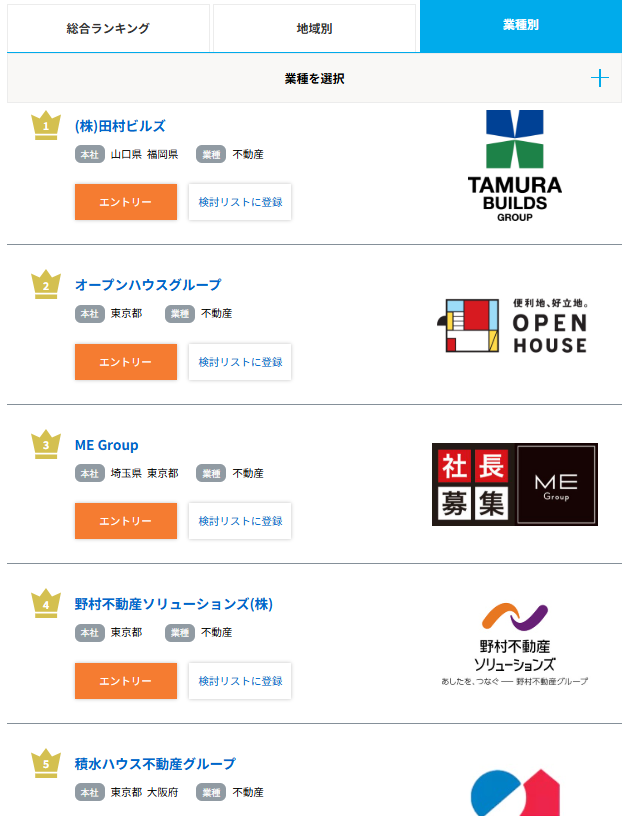The height and width of the screenshot is (816, 625).
Task: Tap エントリー for ME Group
Action: click(126, 521)
